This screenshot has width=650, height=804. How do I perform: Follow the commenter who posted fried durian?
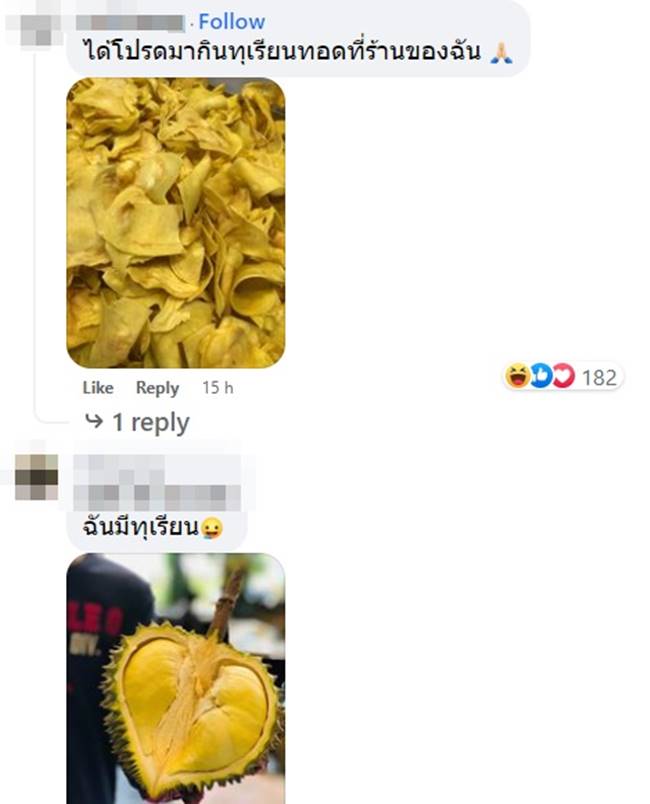coord(231,21)
